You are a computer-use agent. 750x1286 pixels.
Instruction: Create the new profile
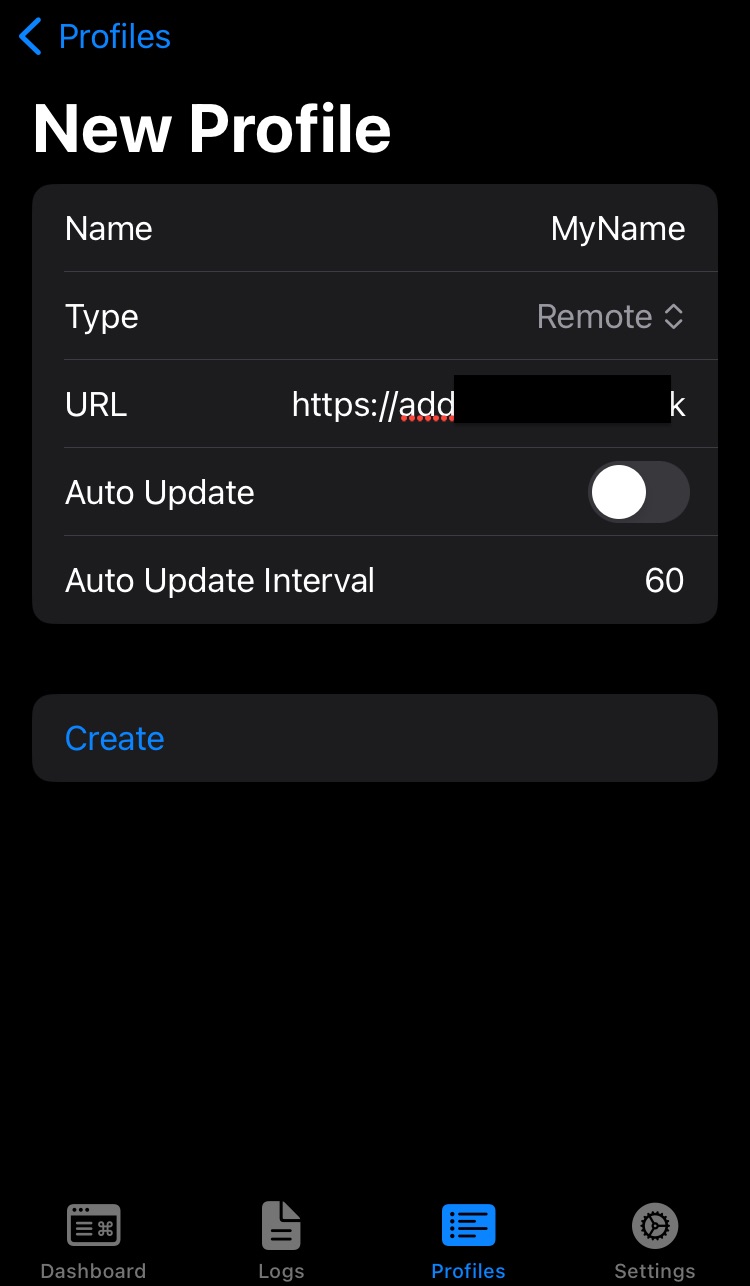pyautogui.click(x=115, y=739)
